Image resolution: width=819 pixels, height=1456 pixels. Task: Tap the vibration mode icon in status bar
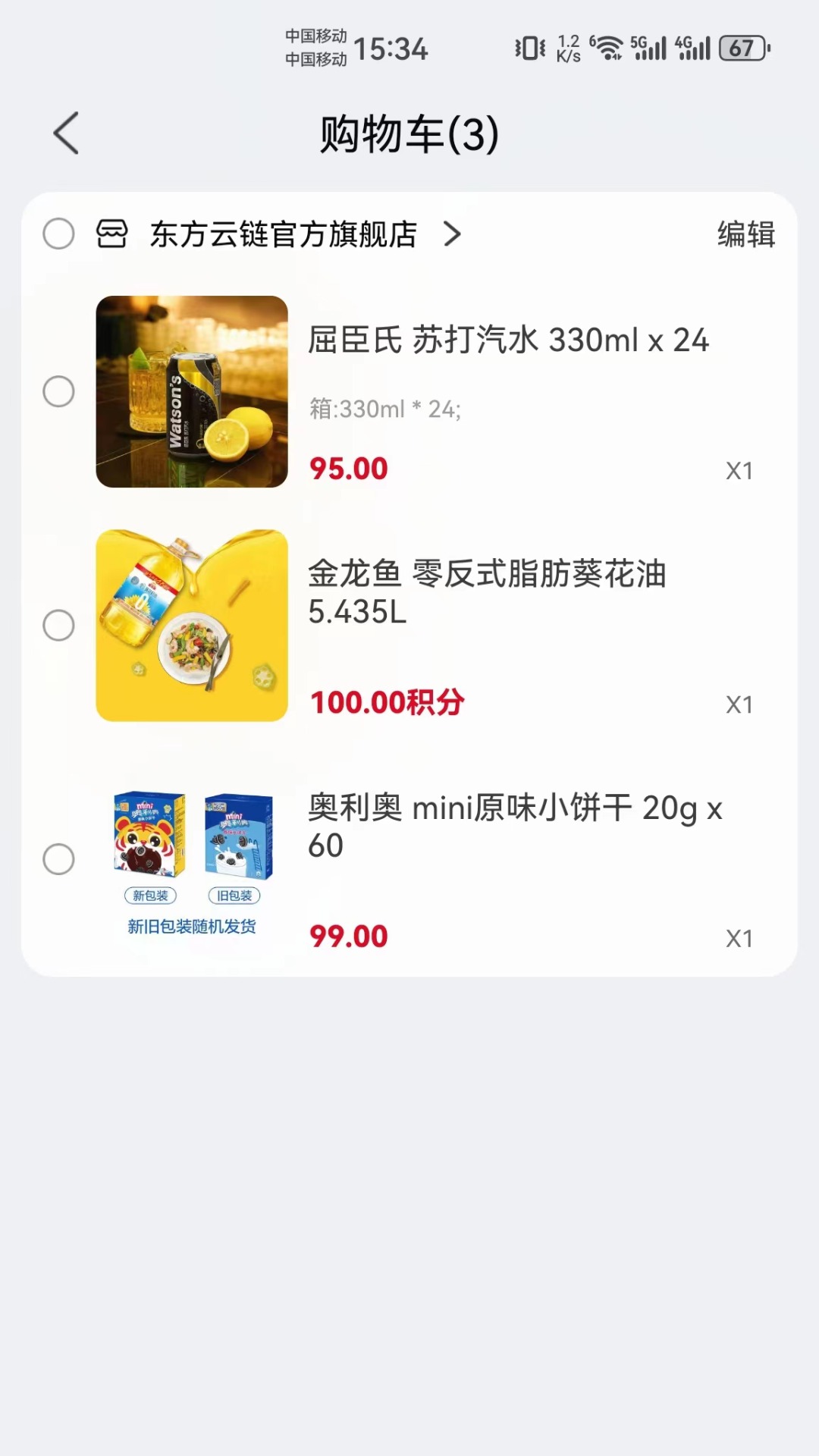529,47
